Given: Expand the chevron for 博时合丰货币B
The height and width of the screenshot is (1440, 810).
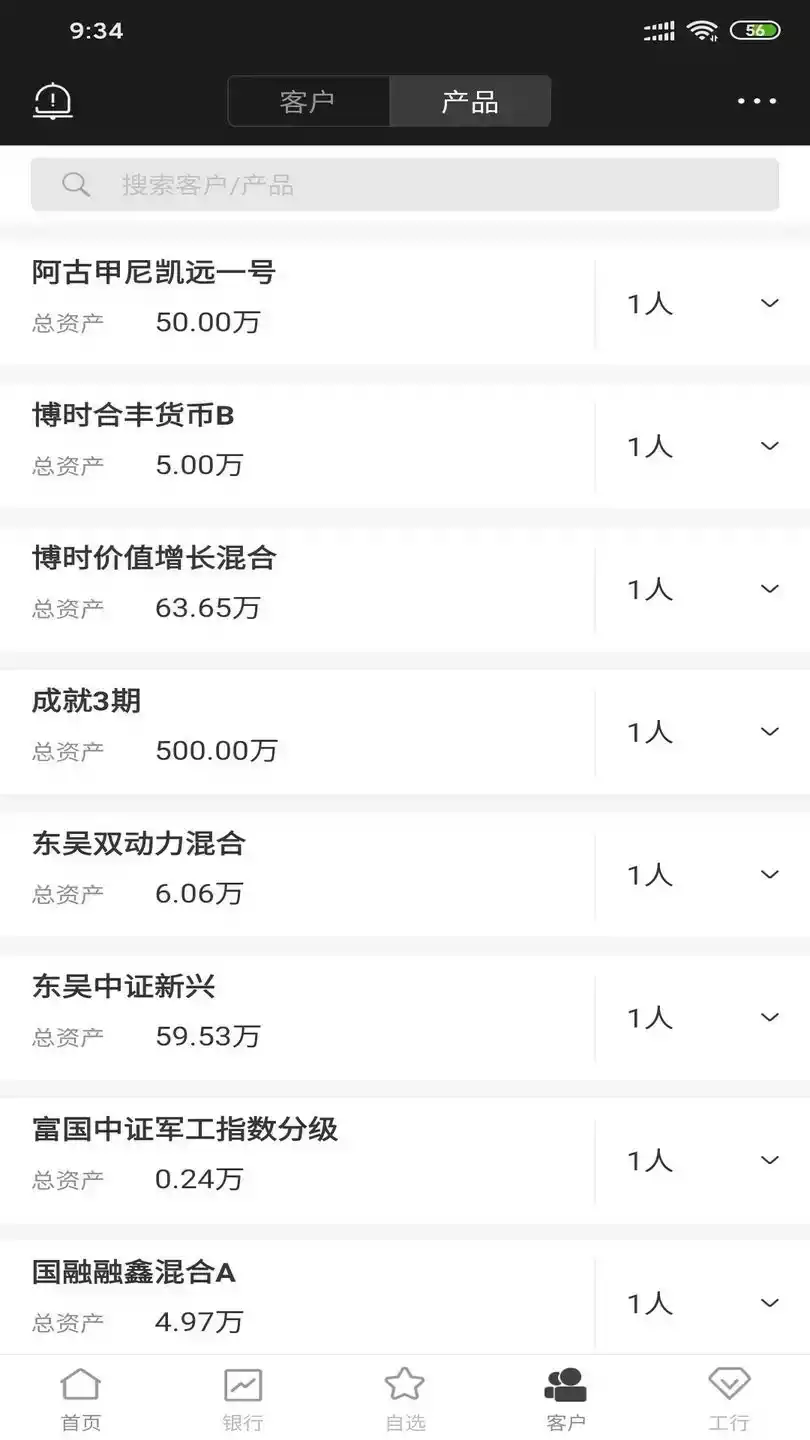Looking at the screenshot, I should click(x=769, y=446).
